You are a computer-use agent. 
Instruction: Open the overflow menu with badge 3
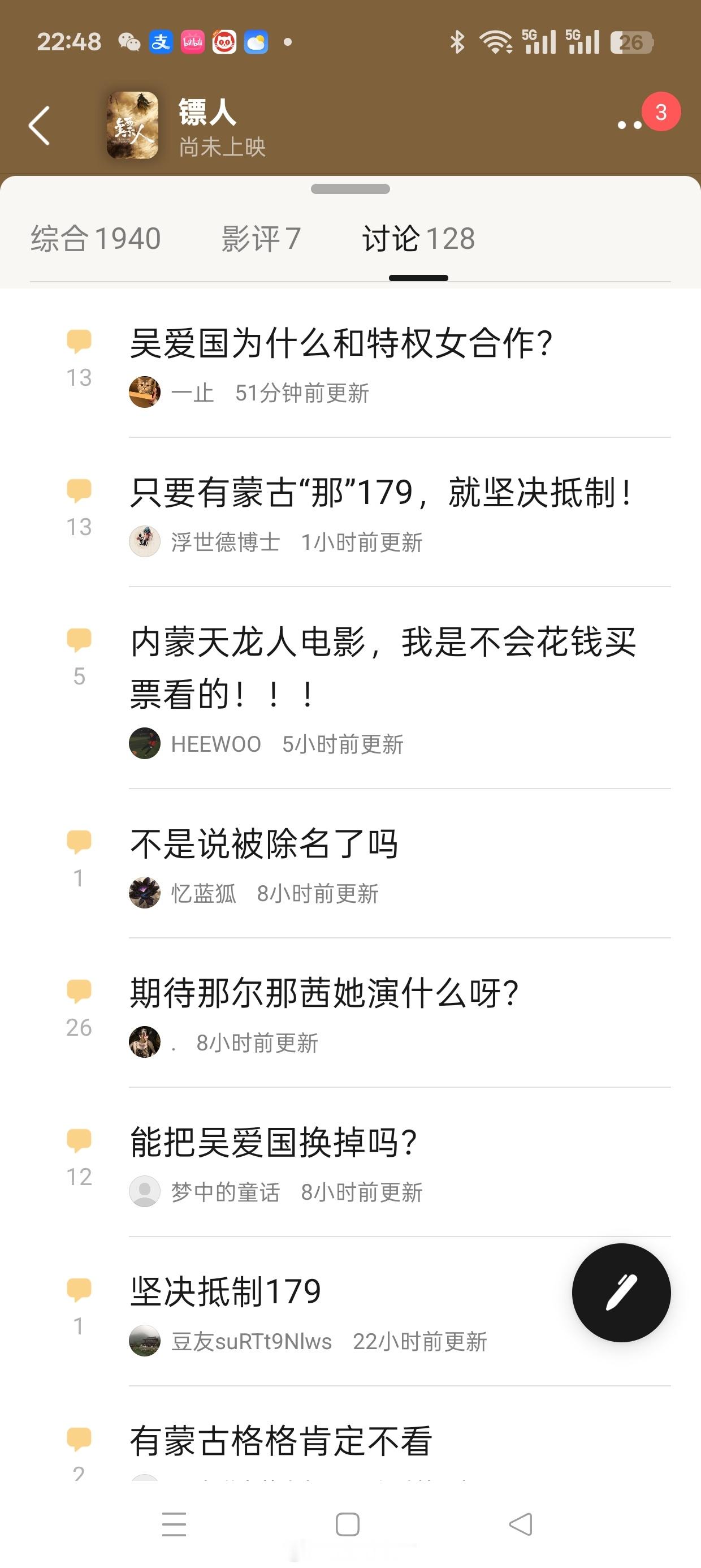tap(630, 125)
